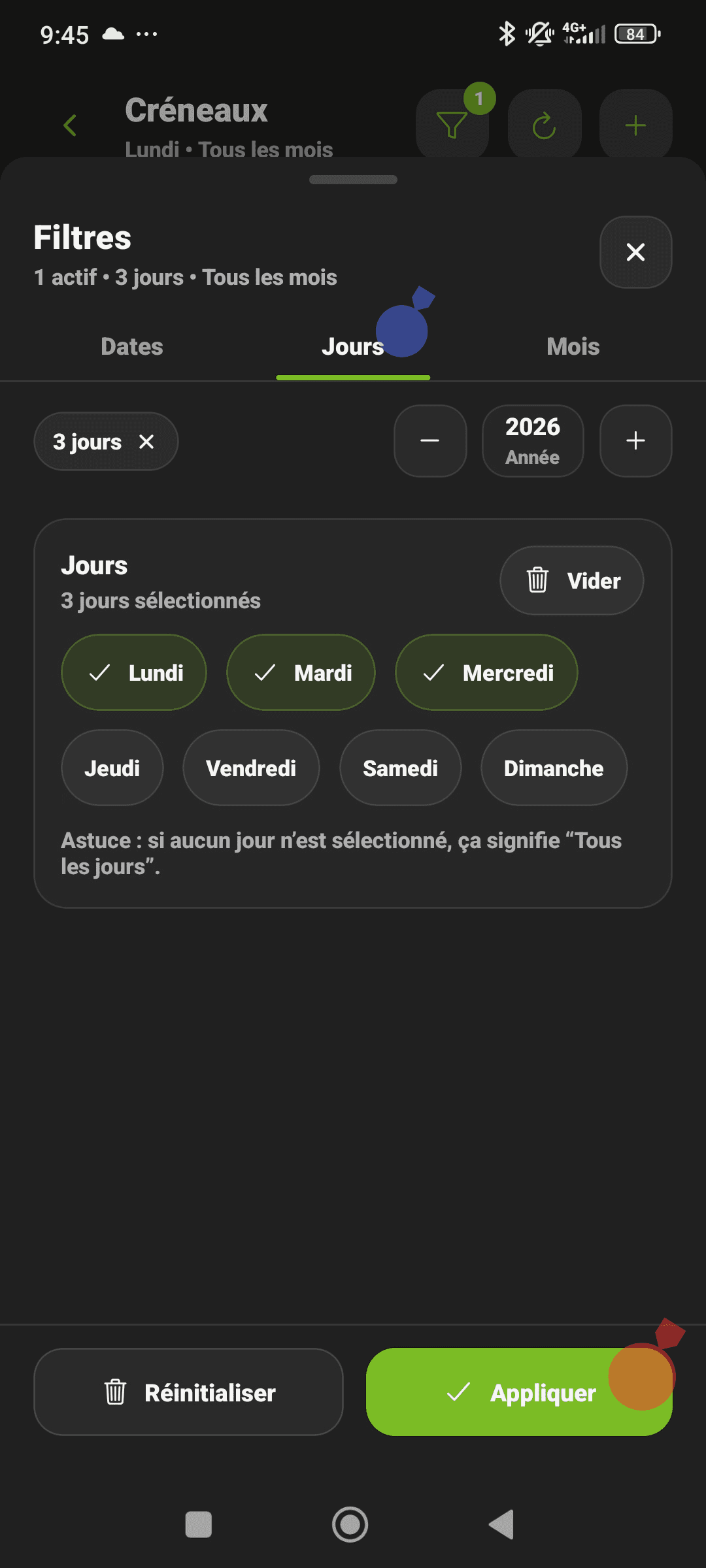Viewport: 706px width, 1568px height.
Task: Go to the system home screen
Action: 350,1524
